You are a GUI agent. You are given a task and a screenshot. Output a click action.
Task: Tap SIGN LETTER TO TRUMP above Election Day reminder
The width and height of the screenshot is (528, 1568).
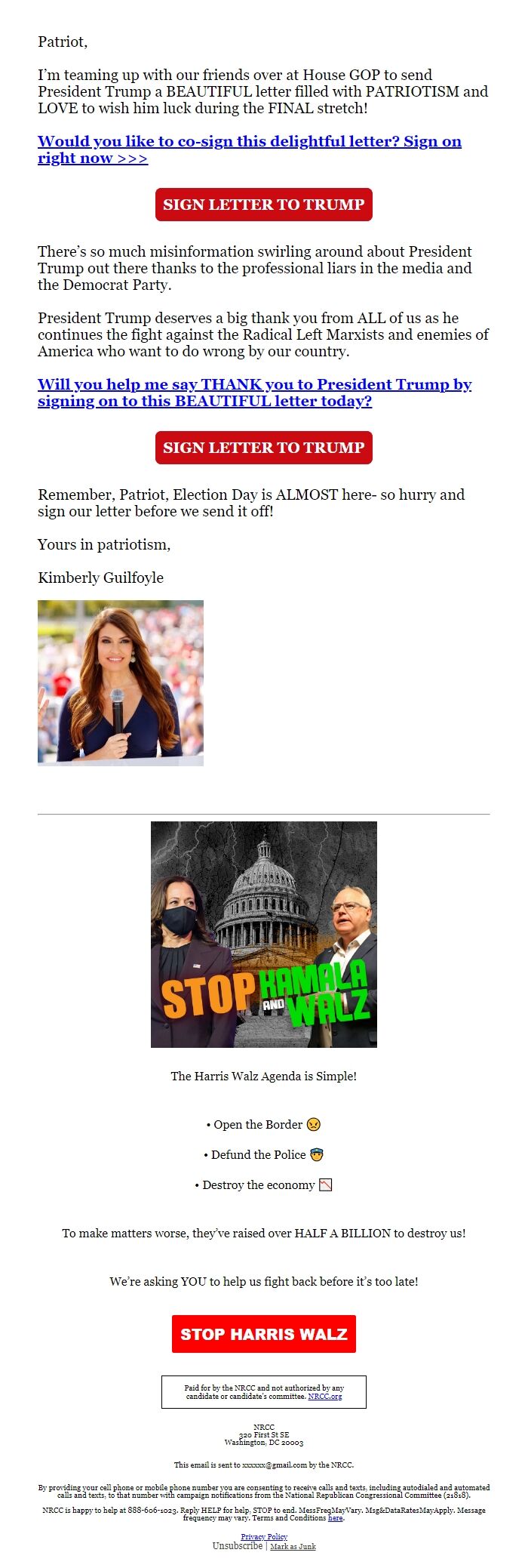263,448
